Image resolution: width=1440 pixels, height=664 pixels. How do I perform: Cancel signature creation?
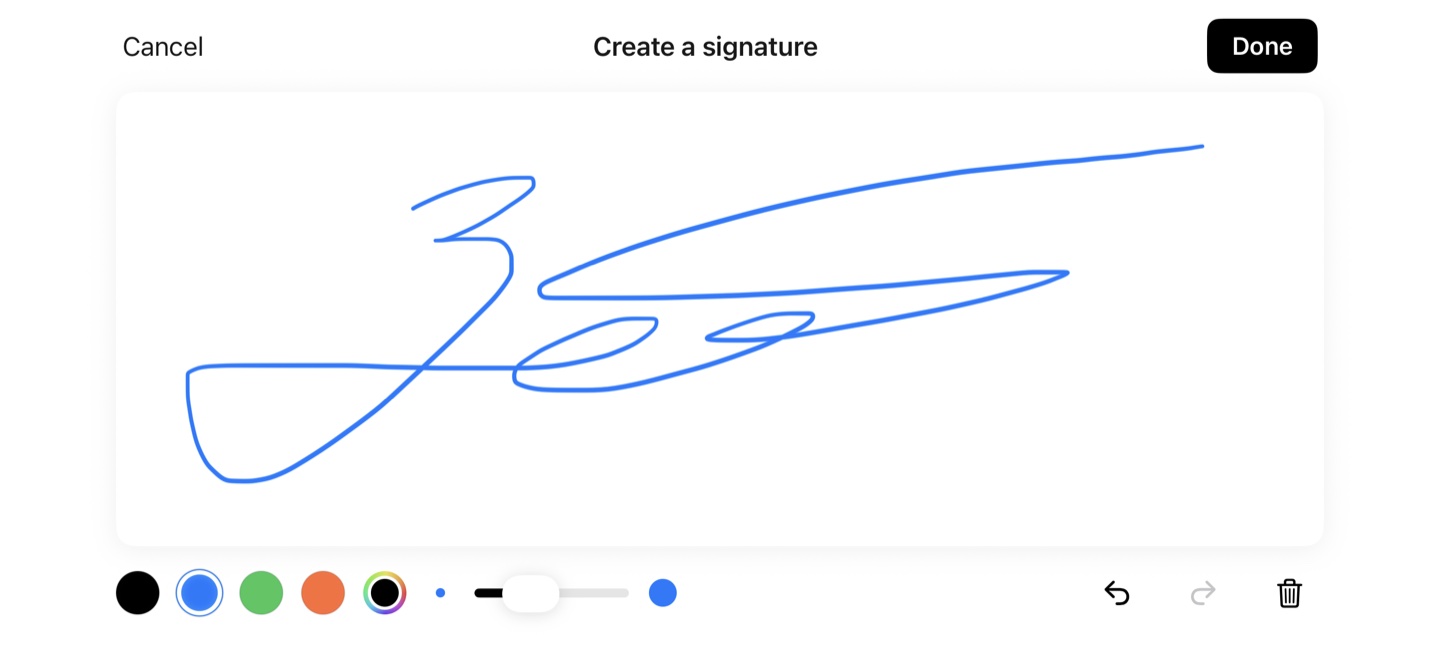pos(162,47)
